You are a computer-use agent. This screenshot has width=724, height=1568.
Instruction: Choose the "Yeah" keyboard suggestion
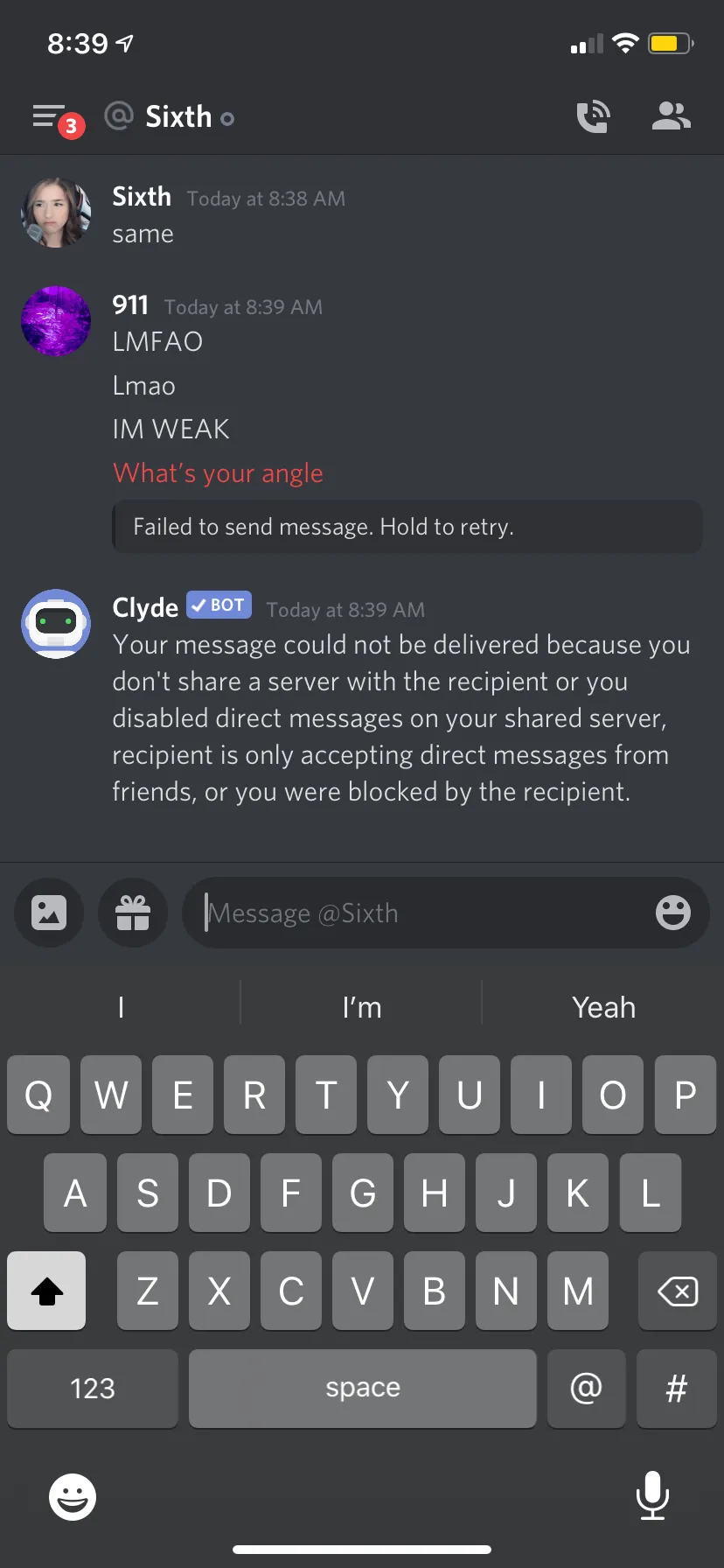click(603, 1007)
